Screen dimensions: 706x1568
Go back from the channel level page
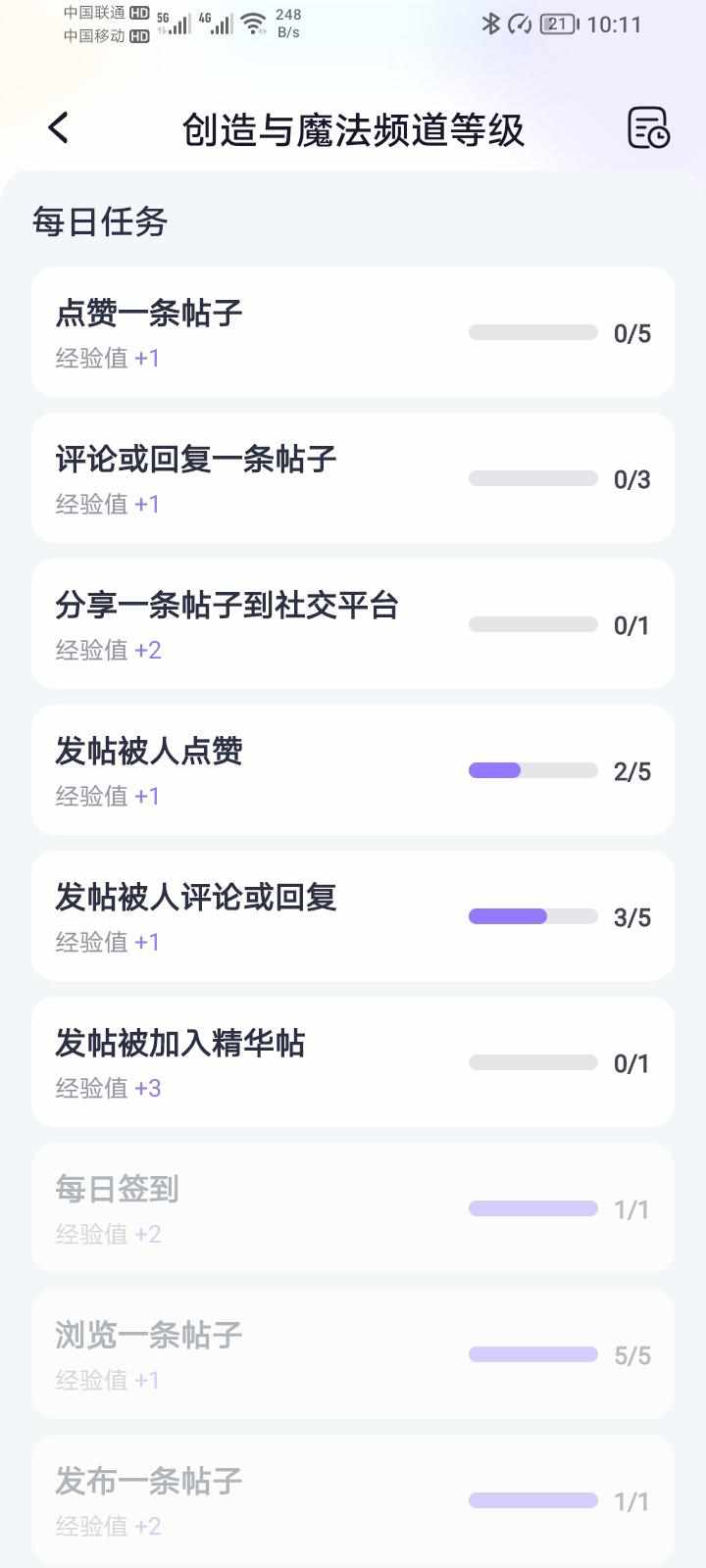tap(59, 127)
